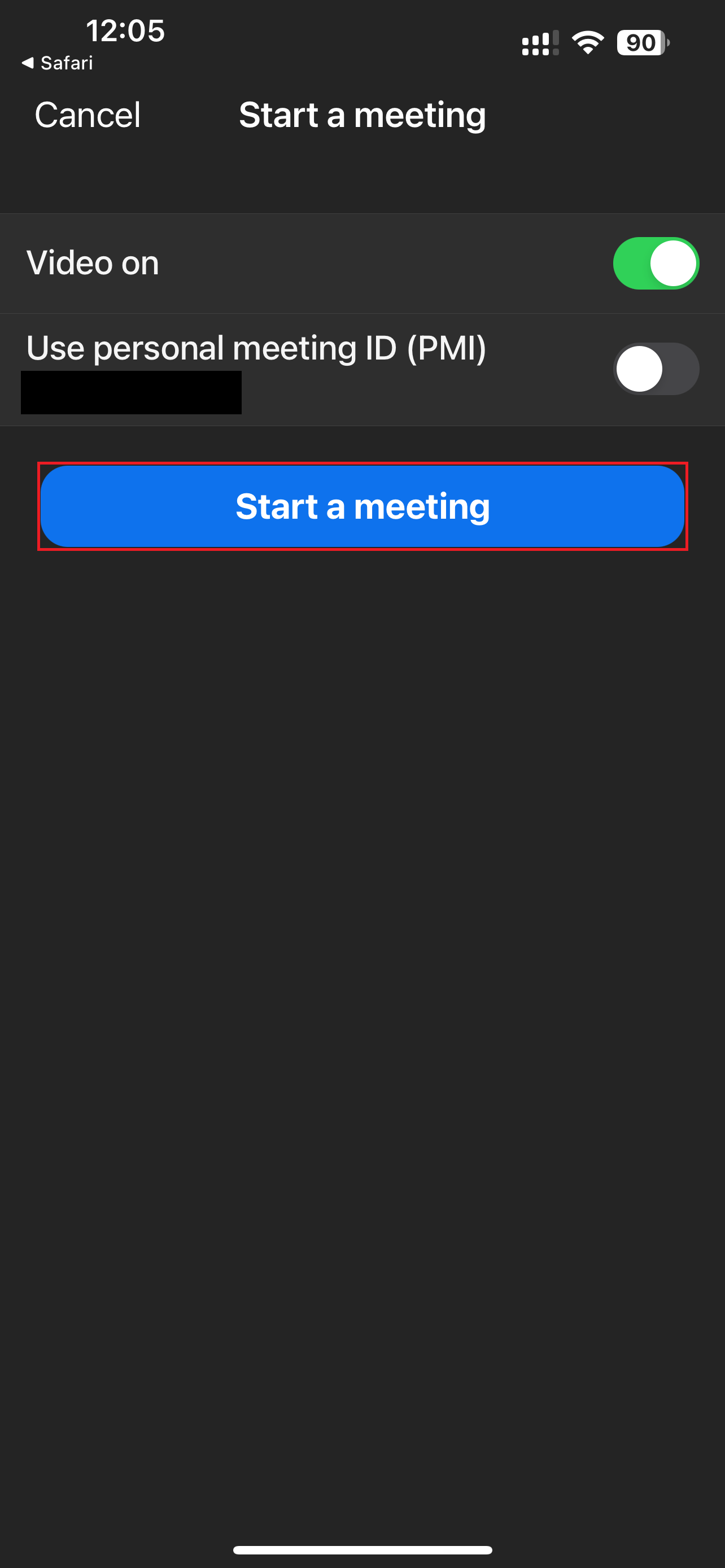This screenshot has width=725, height=1568.
Task: Return to Safari via the back link
Action: (58, 63)
